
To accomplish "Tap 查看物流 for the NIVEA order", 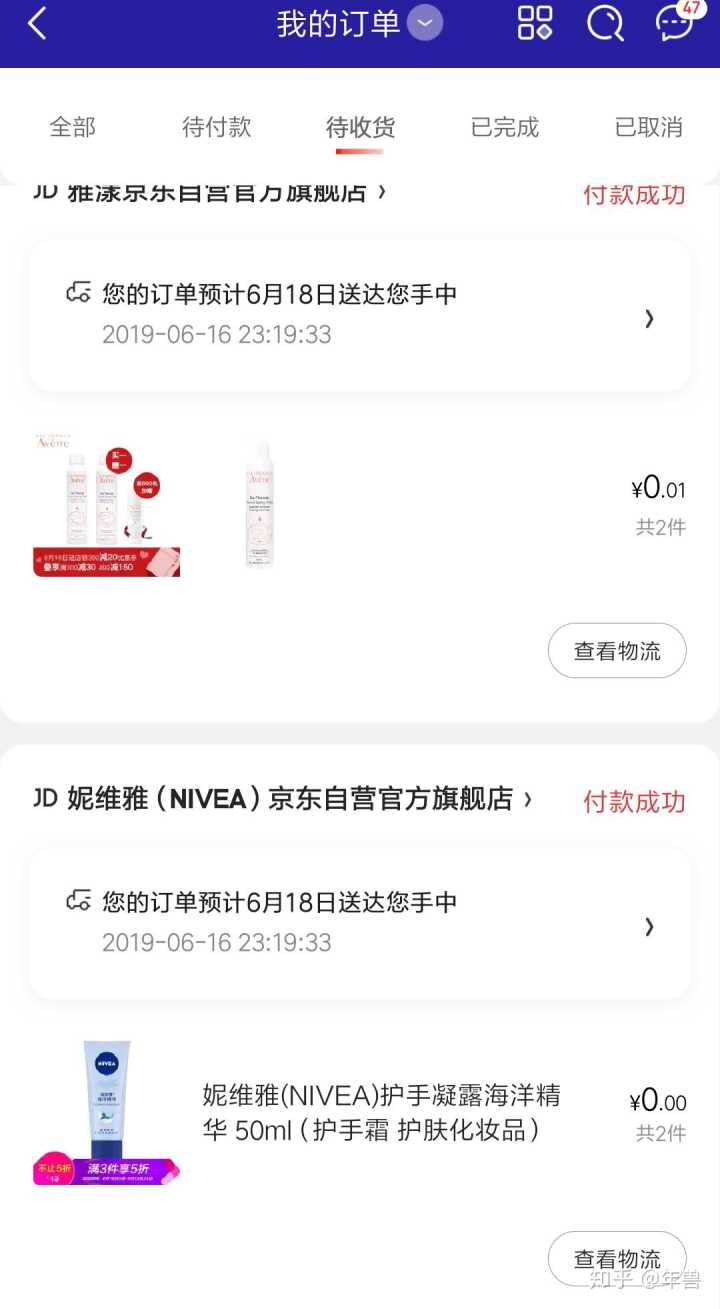I will coord(617,1259).
